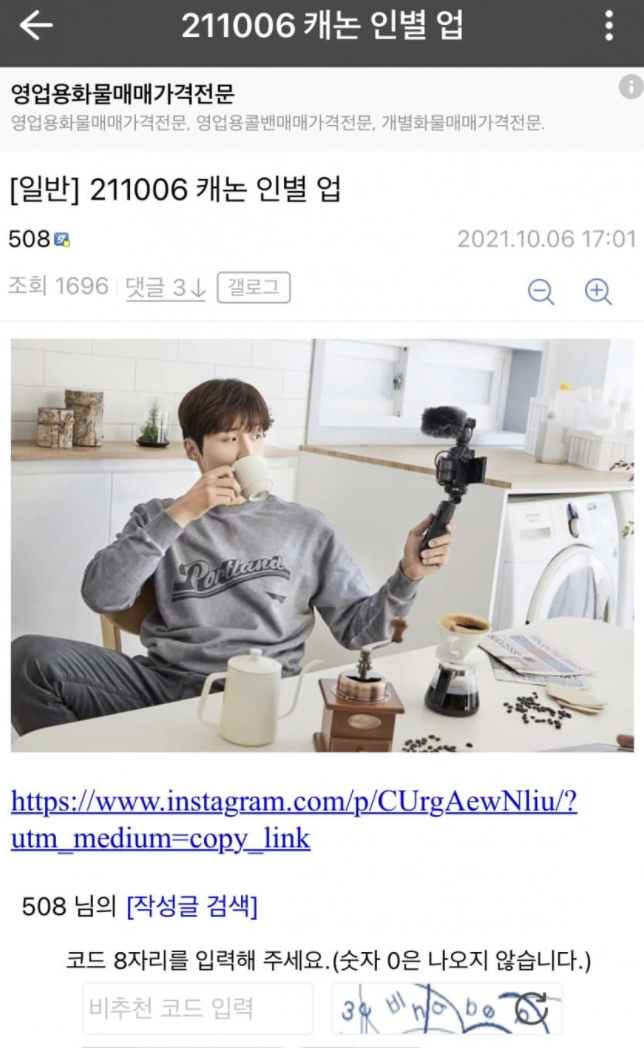Jump to comments via 댓글 3
The height and width of the screenshot is (1048, 644).
coord(165,288)
